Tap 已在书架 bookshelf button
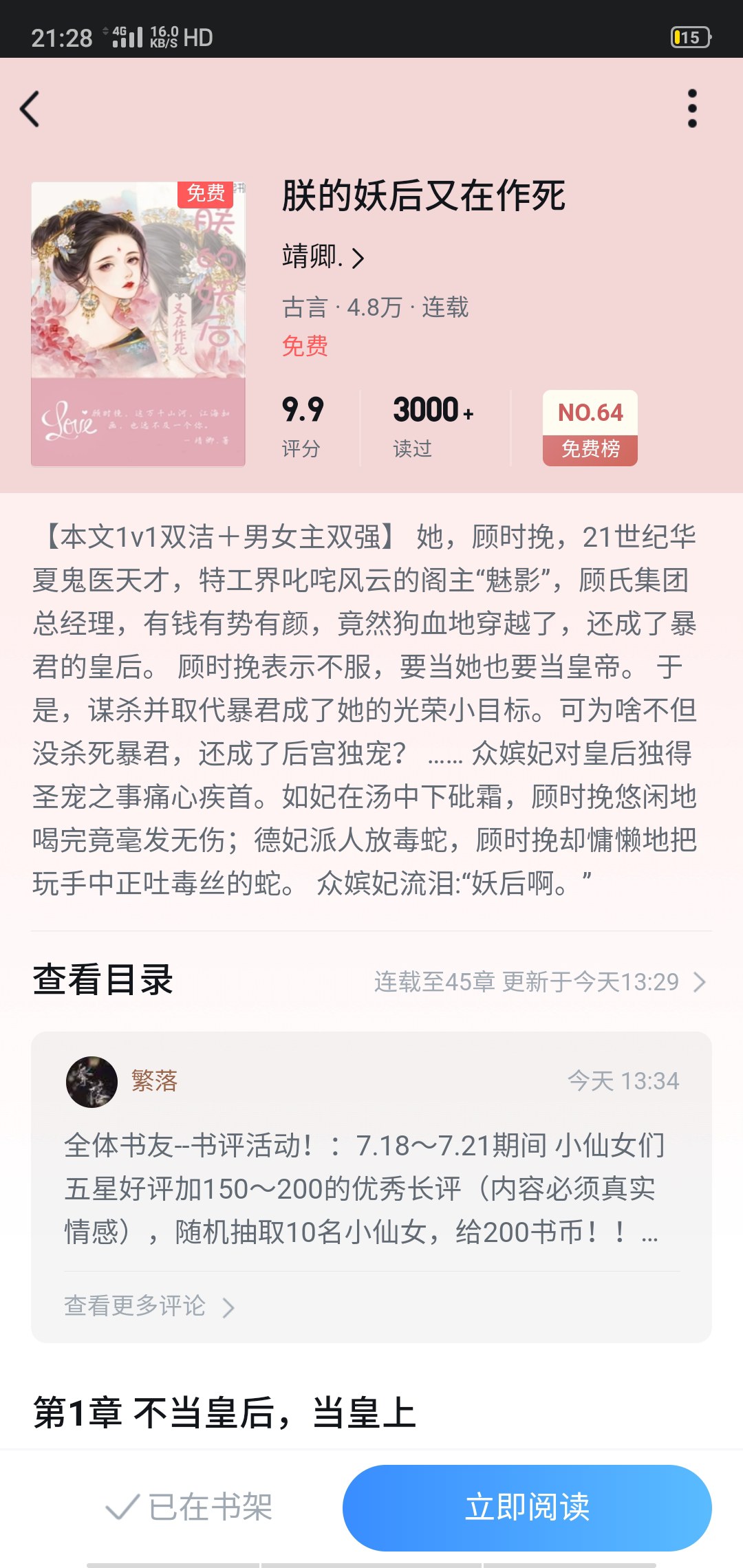 click(189, 1507)
